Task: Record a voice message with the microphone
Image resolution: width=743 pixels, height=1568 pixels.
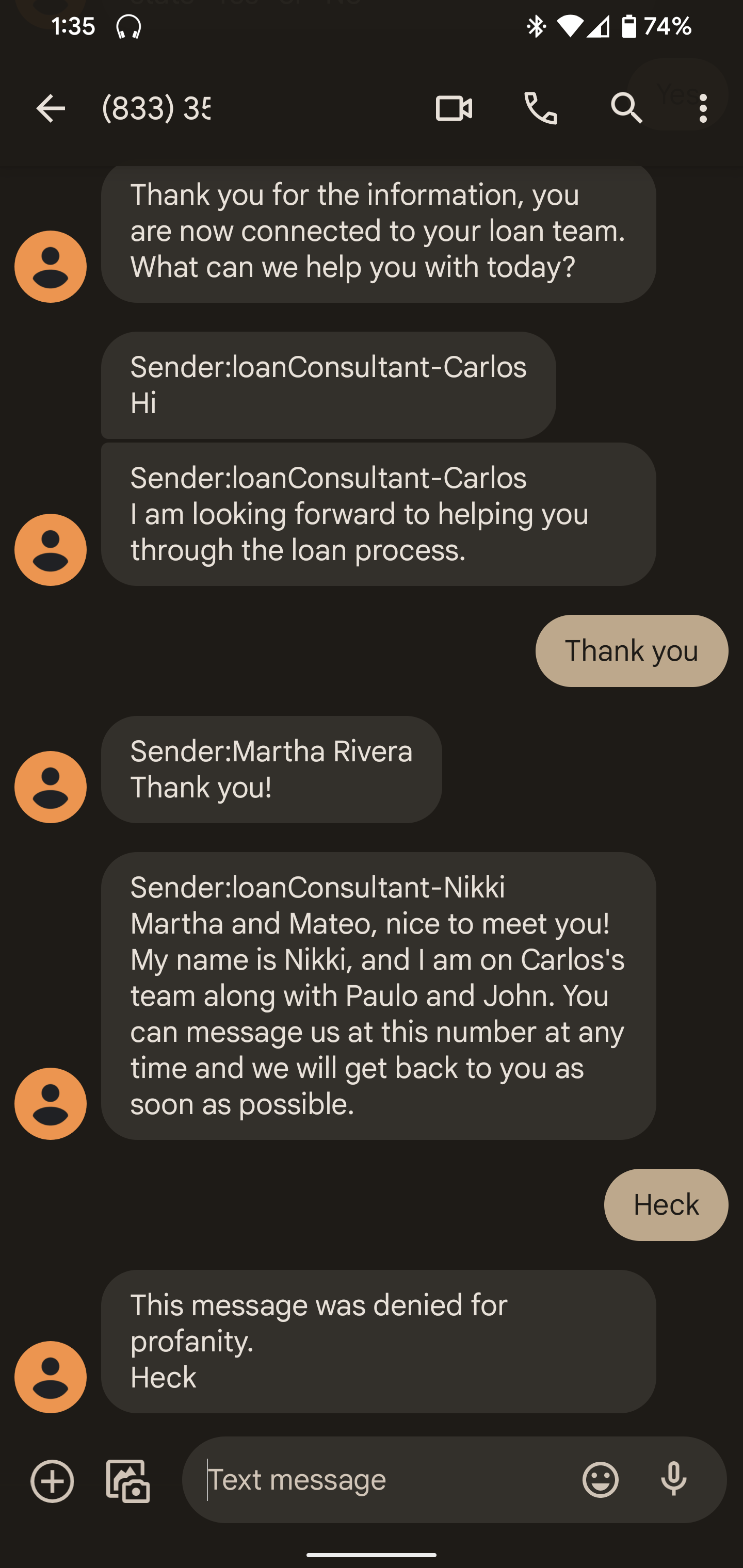Action: click(x=673, y=1480)
